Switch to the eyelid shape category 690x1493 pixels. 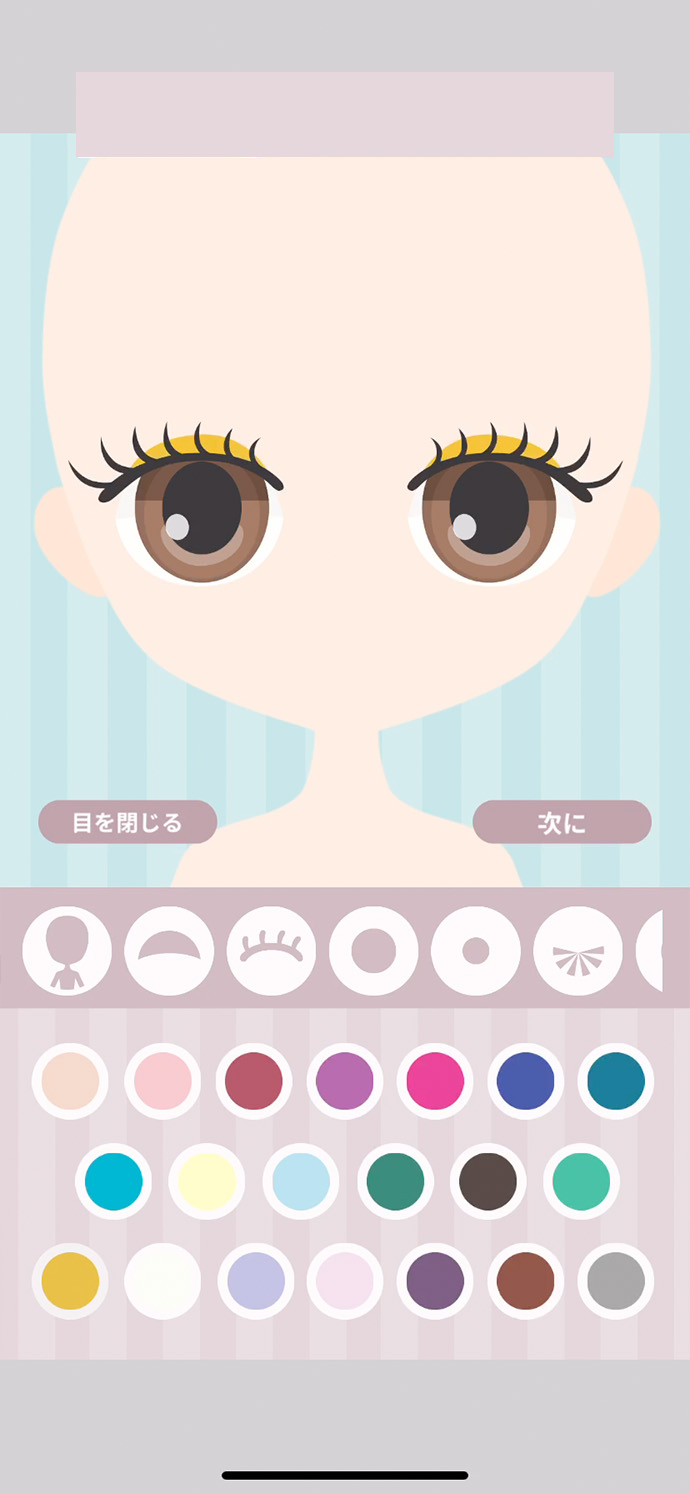click(x=169, y=951)
